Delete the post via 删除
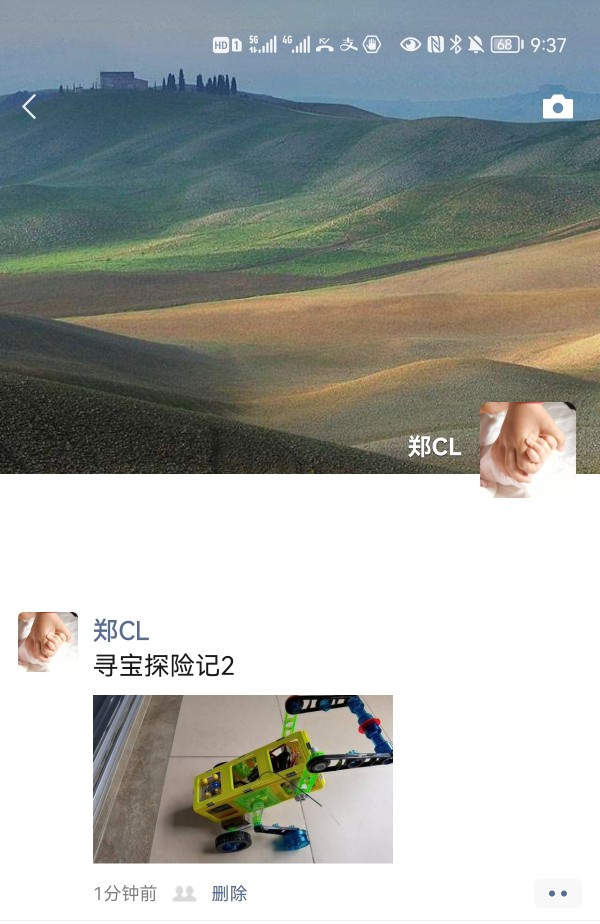600x924 pixels. pos(229,893)
